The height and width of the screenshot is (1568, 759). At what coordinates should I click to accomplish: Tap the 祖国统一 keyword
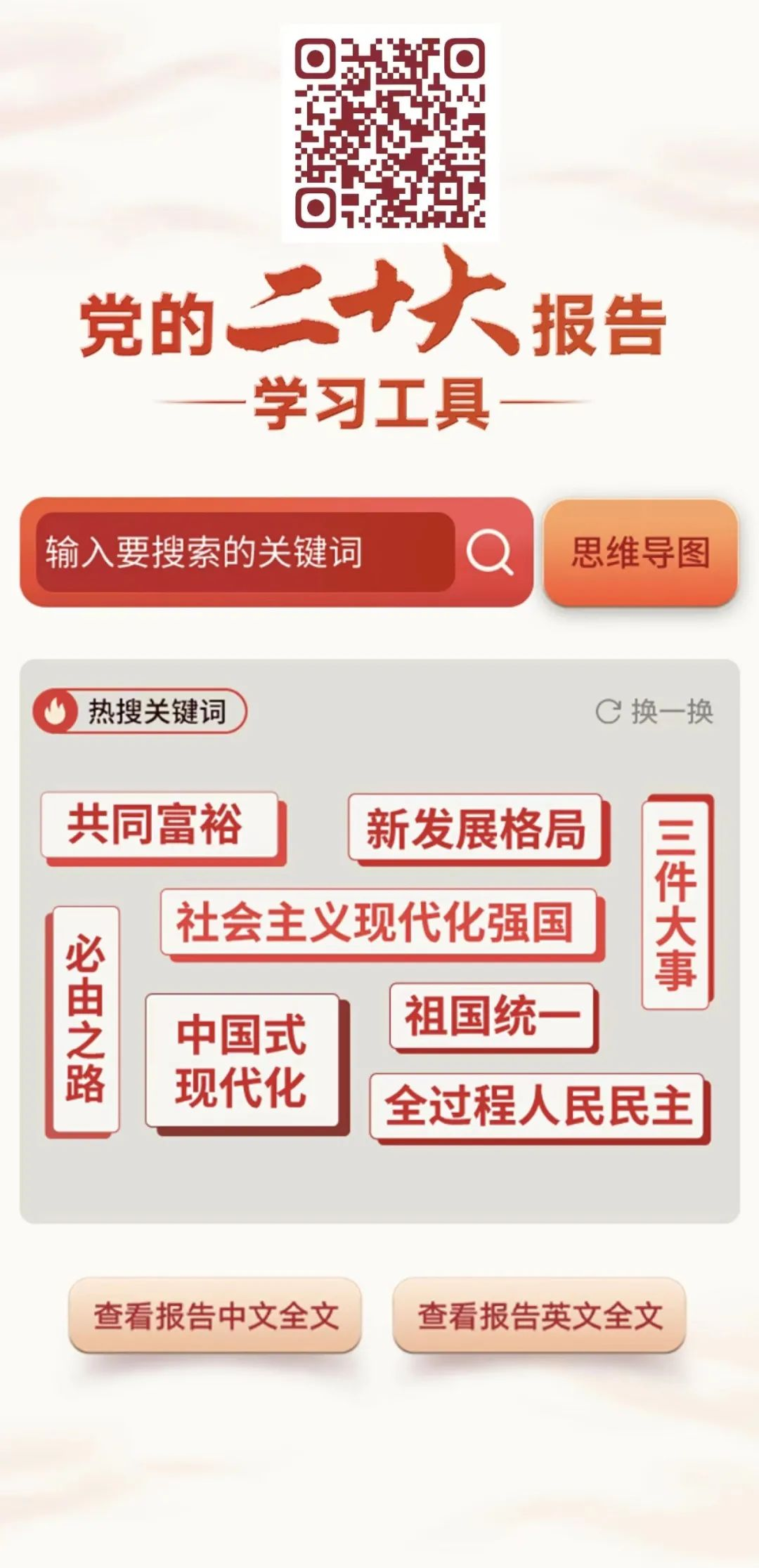[493, 1016]
